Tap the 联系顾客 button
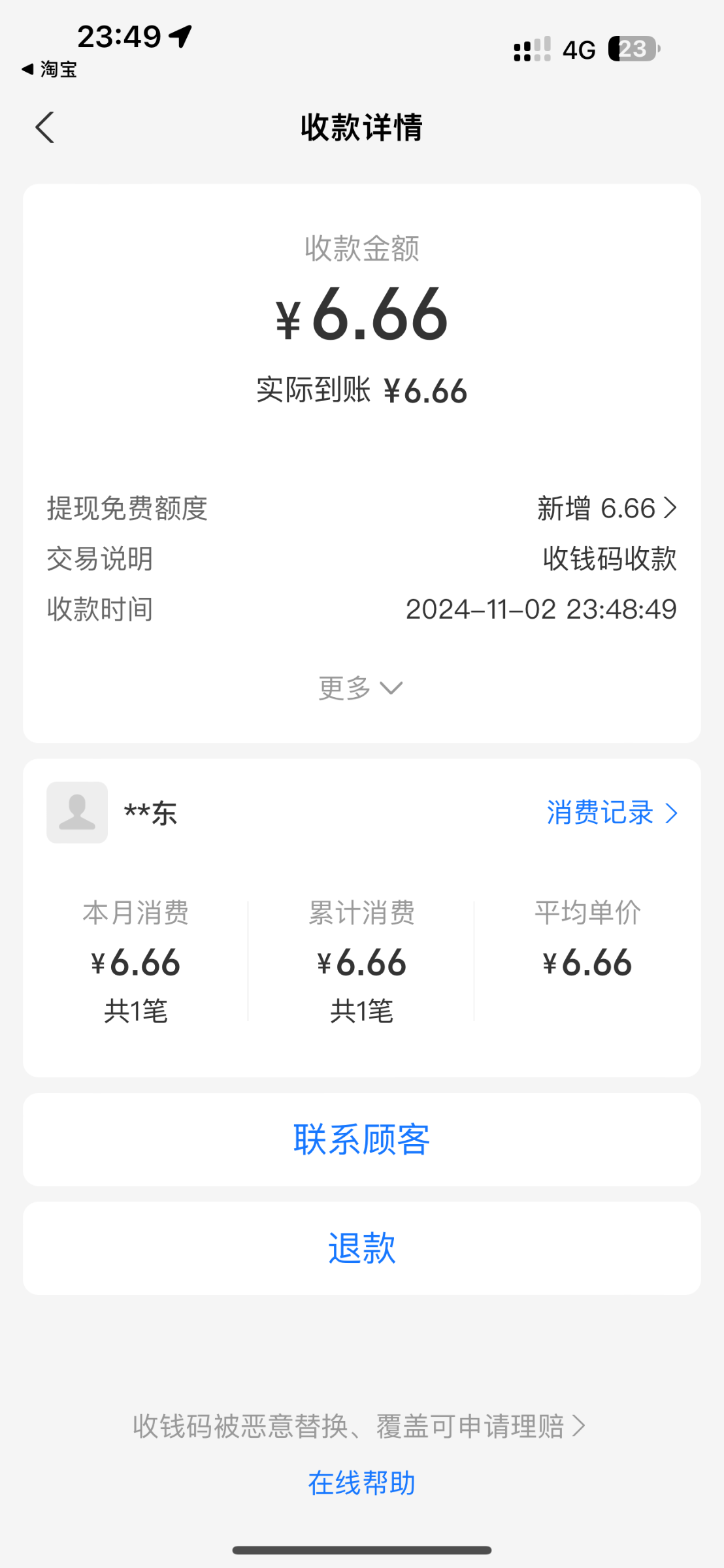Viewport: 724px width, 1568px height. click(x=361, y=1140)
